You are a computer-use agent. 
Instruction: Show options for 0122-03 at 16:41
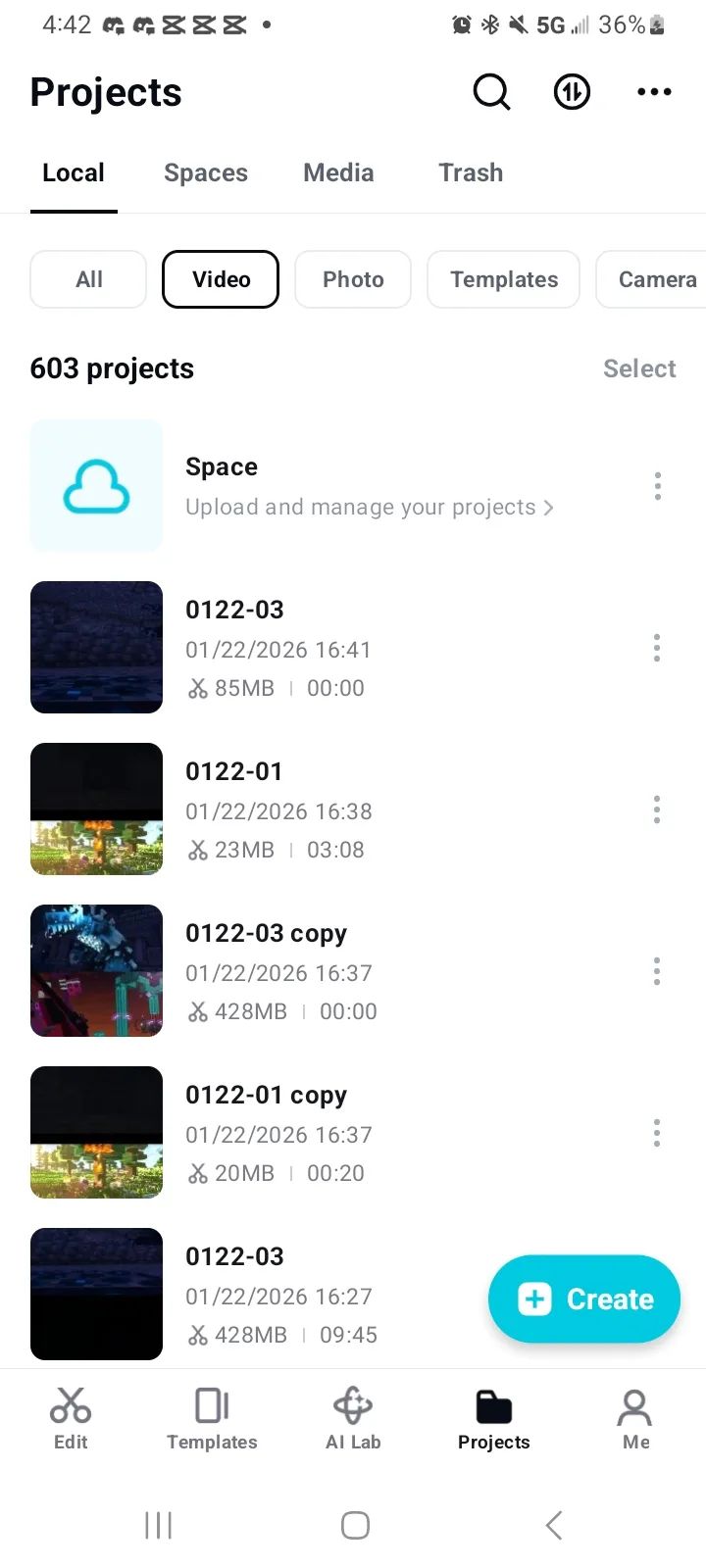(x=657, y=648)
